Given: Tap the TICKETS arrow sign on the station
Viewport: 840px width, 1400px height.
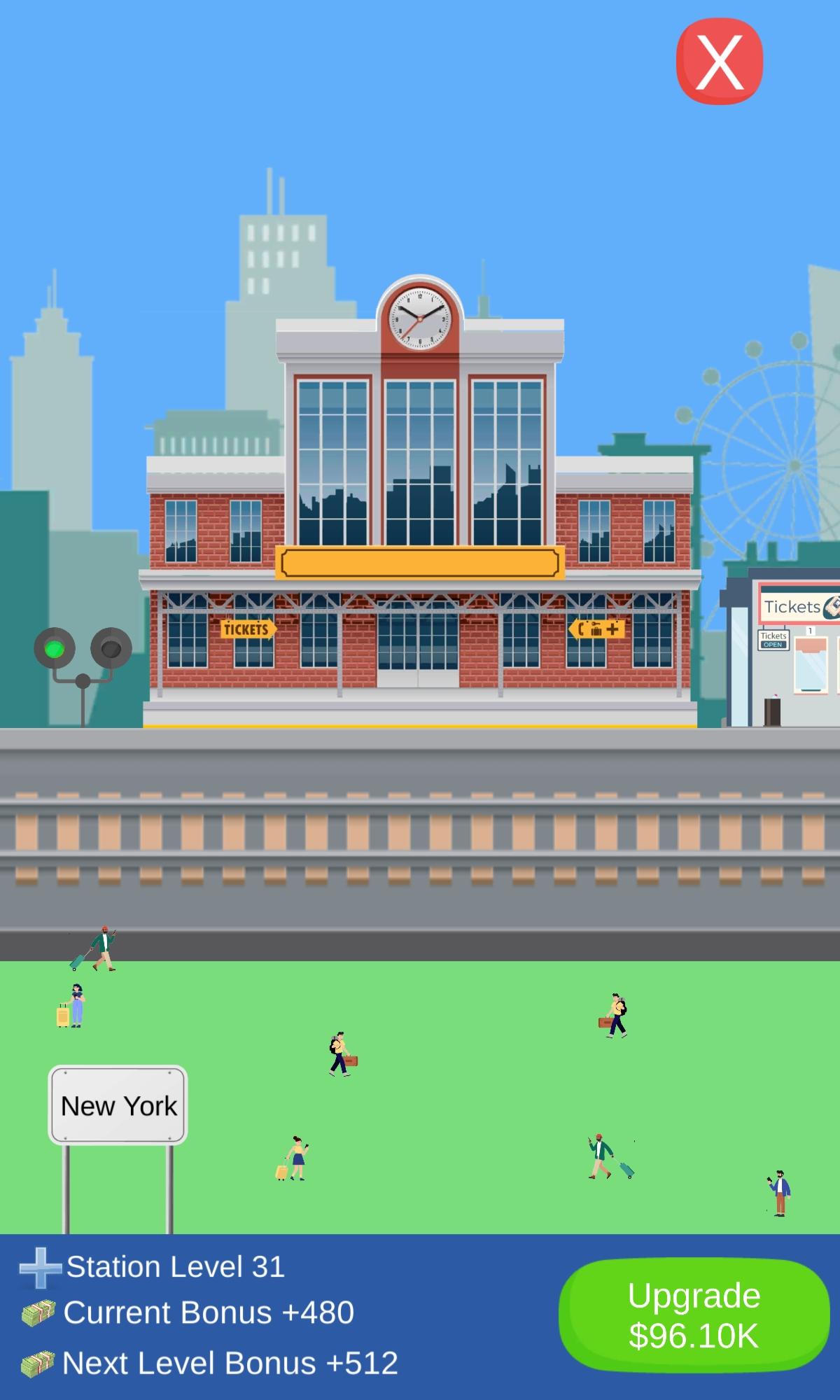Looking at the screenshot, I should pyautogui.click(x=246, y=629).
